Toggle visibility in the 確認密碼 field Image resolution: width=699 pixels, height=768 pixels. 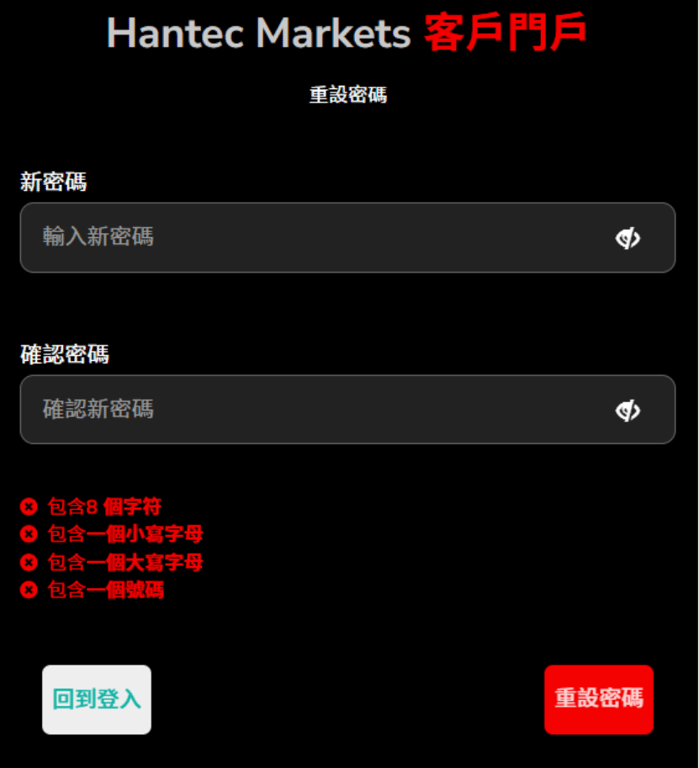click(627, 410)
